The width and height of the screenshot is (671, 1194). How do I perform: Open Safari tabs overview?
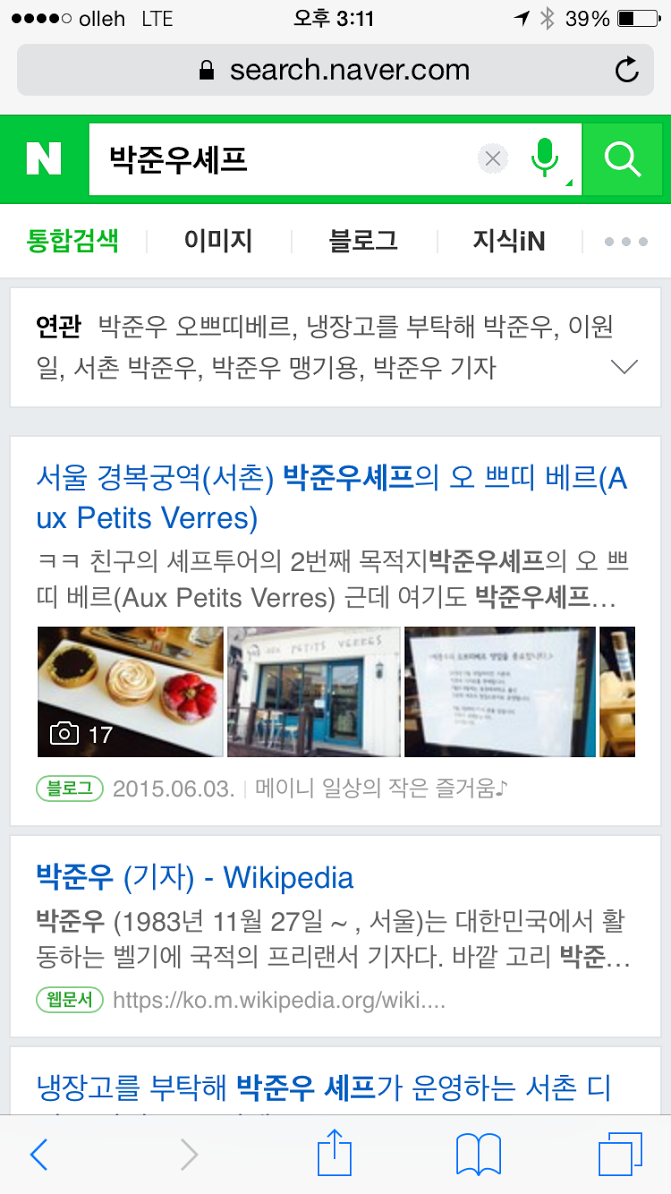[621, 1154]
